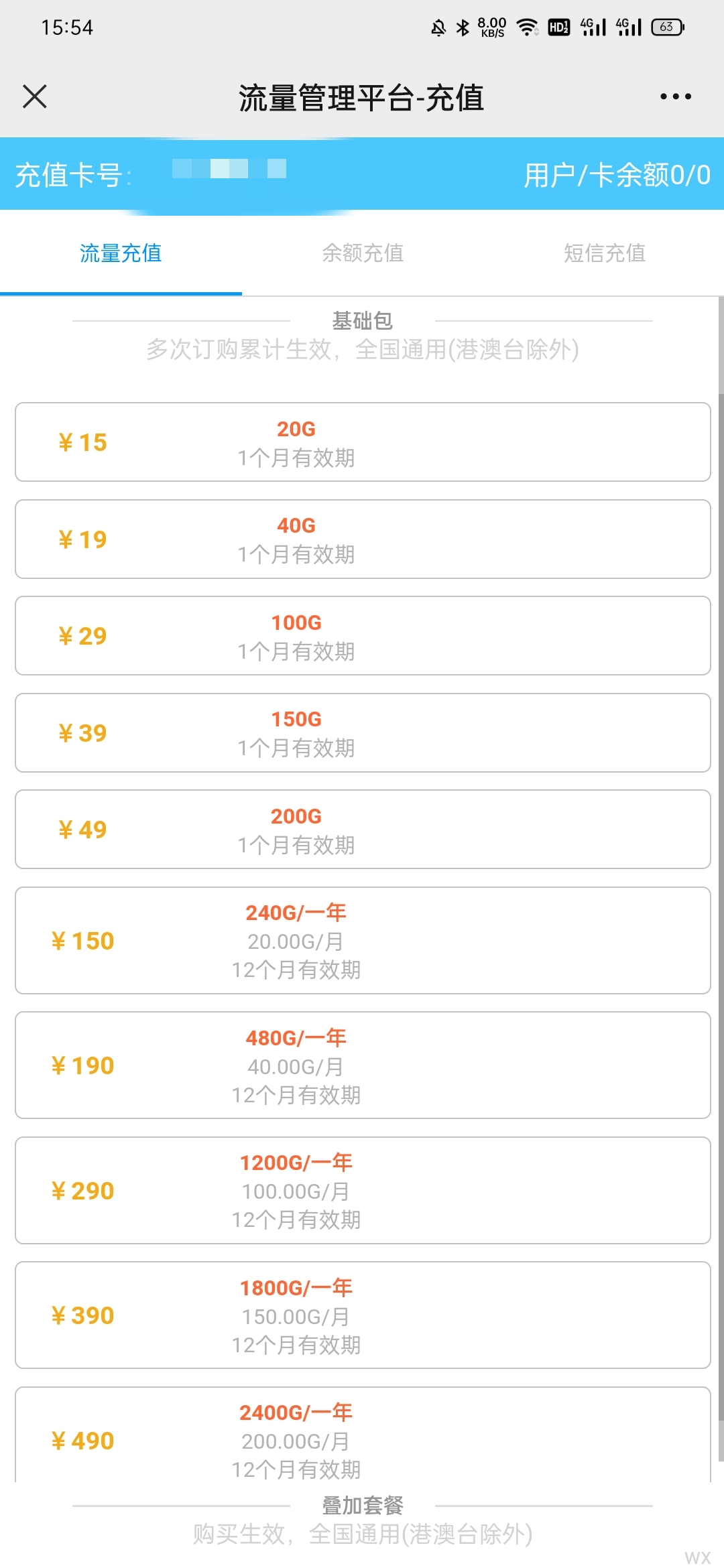Choose the ¥15 20G monthly package
The image size is (724, 1568).
click(x=363, y=442)
